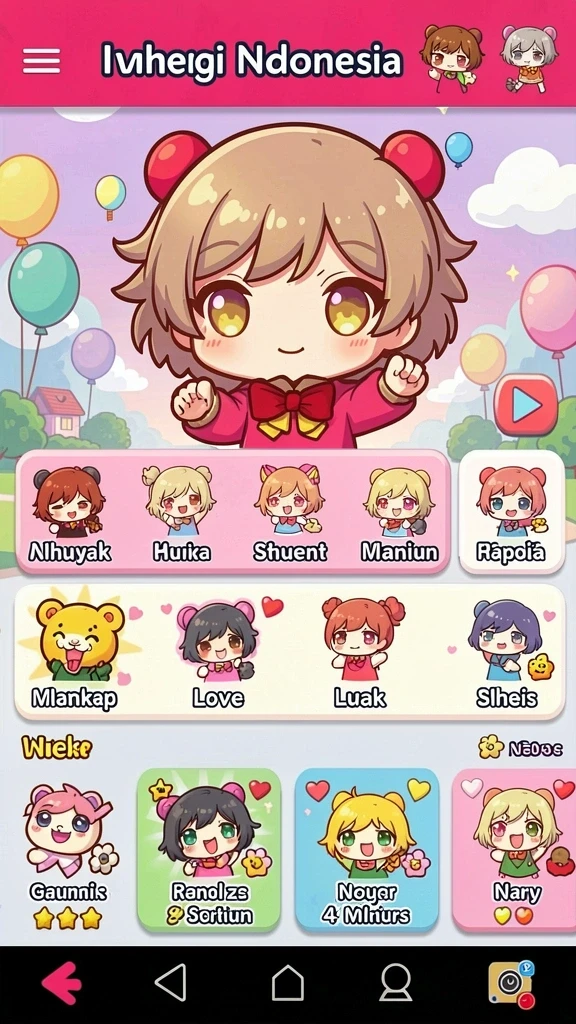
Task: Open the hamburger menu
Action: point(41,61)
